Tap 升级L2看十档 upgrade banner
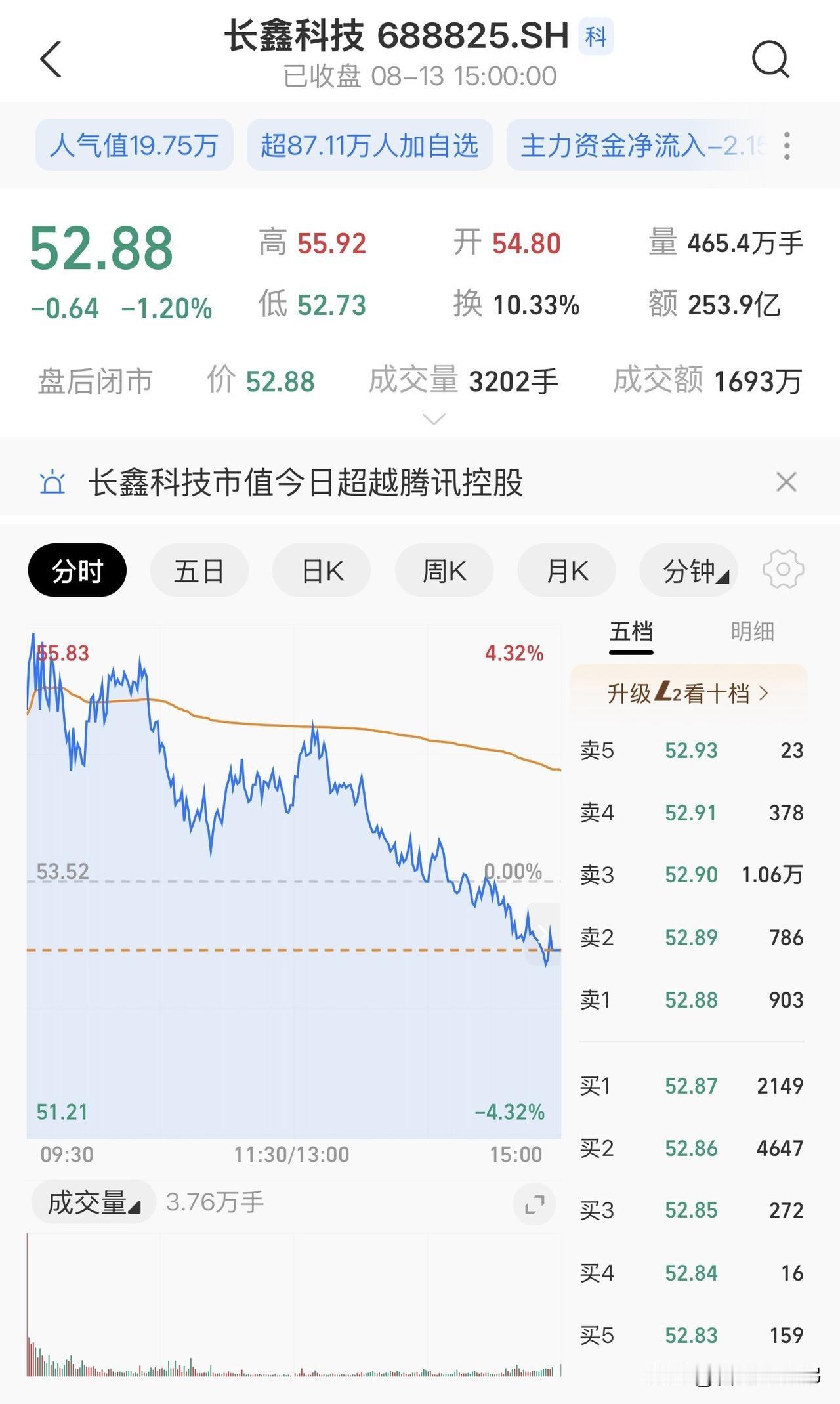 tap(688, 692)
